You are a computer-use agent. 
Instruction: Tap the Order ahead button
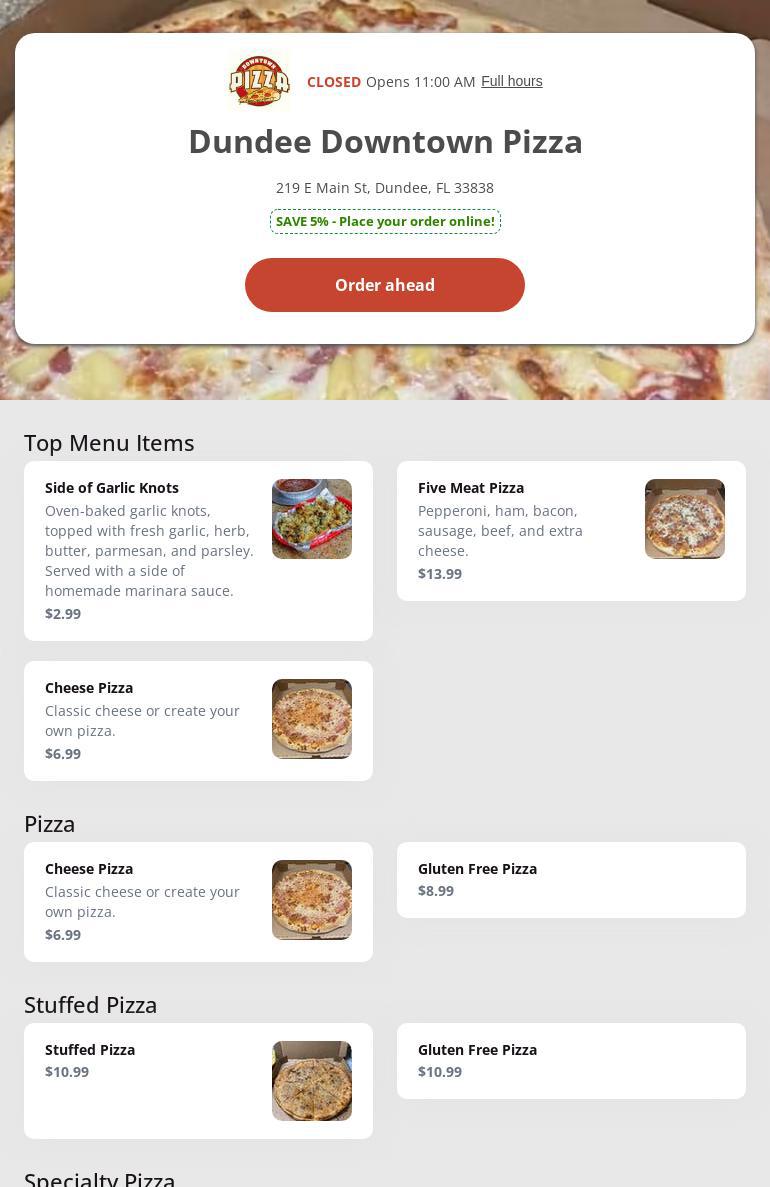[x=385, y=285]
